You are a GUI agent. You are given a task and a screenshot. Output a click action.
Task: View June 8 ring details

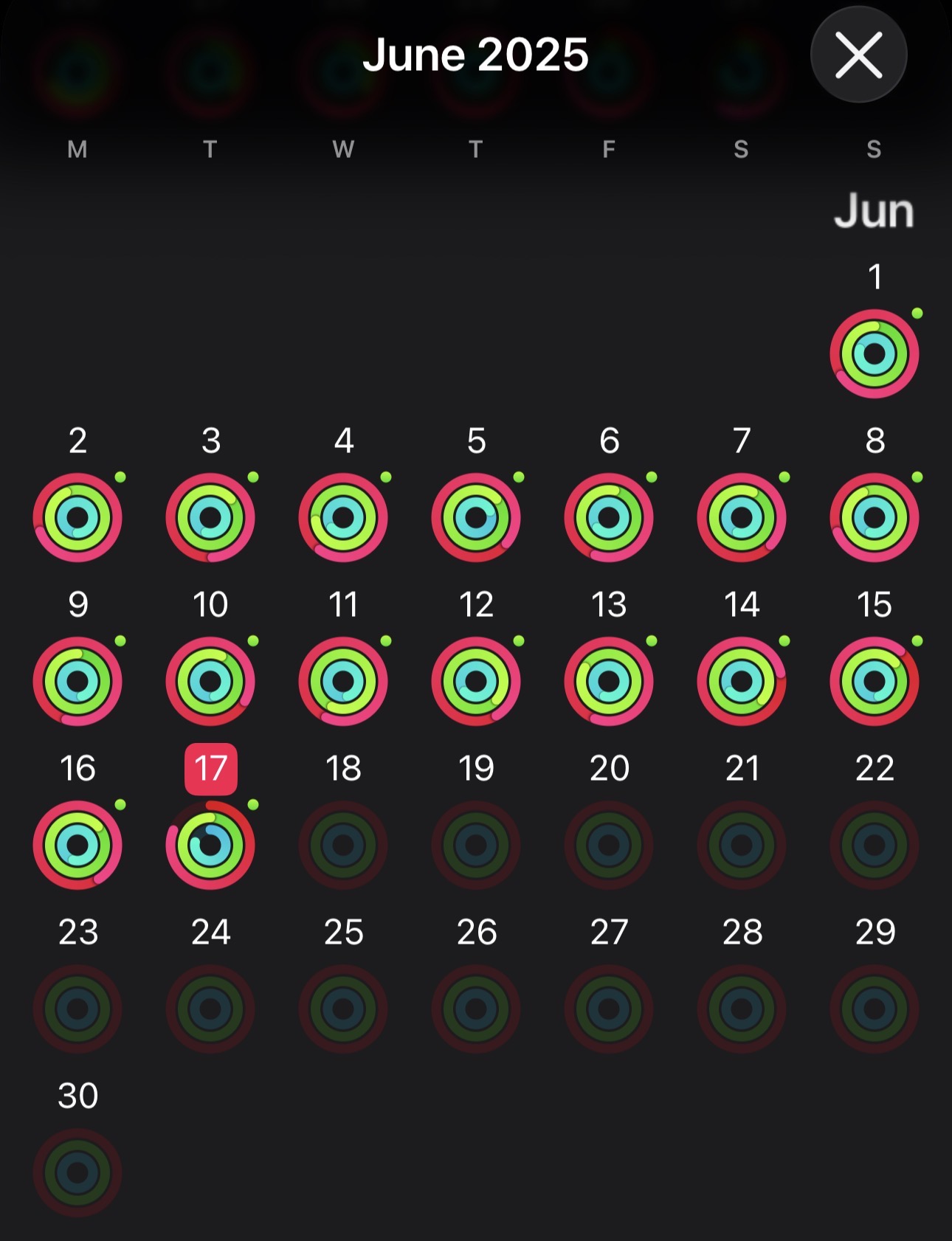tap(874, 516)
